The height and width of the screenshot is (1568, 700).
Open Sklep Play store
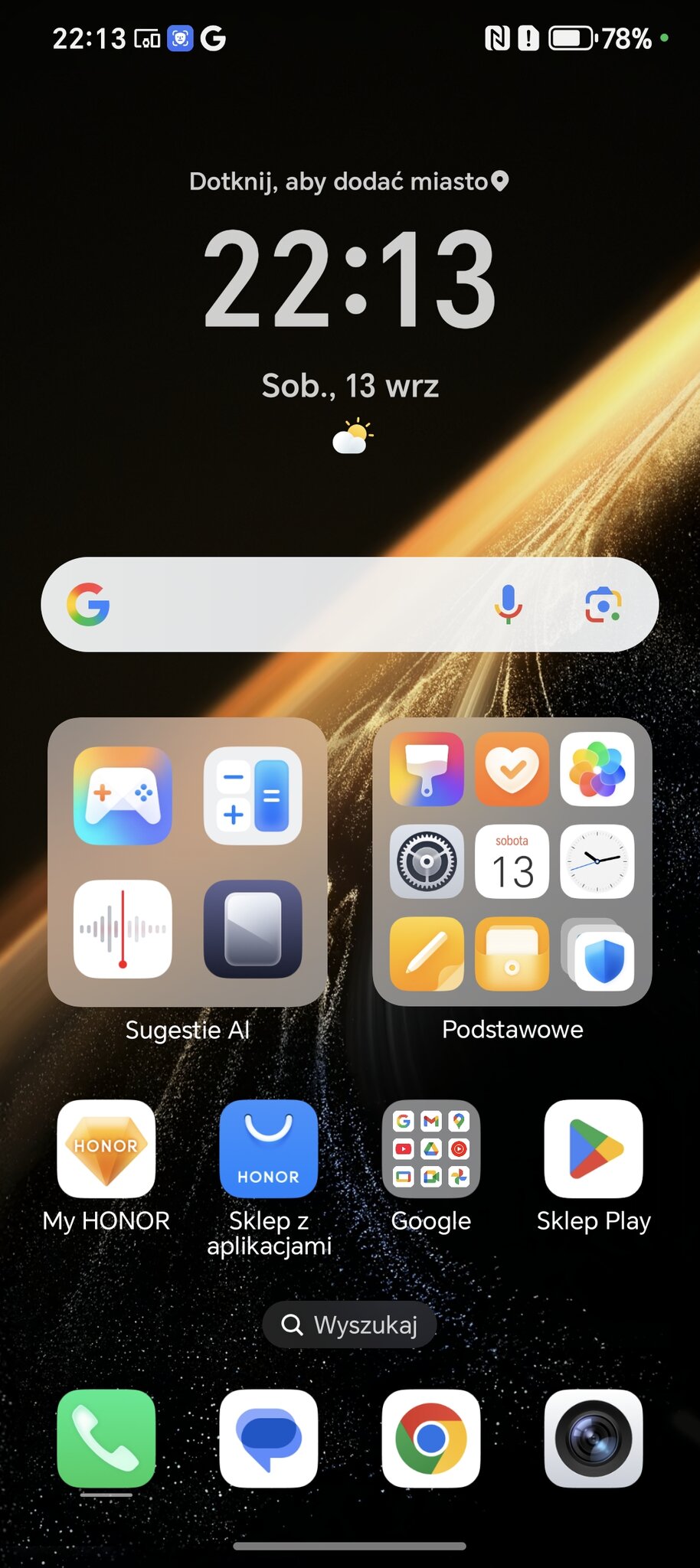[x=594, y=1148]
